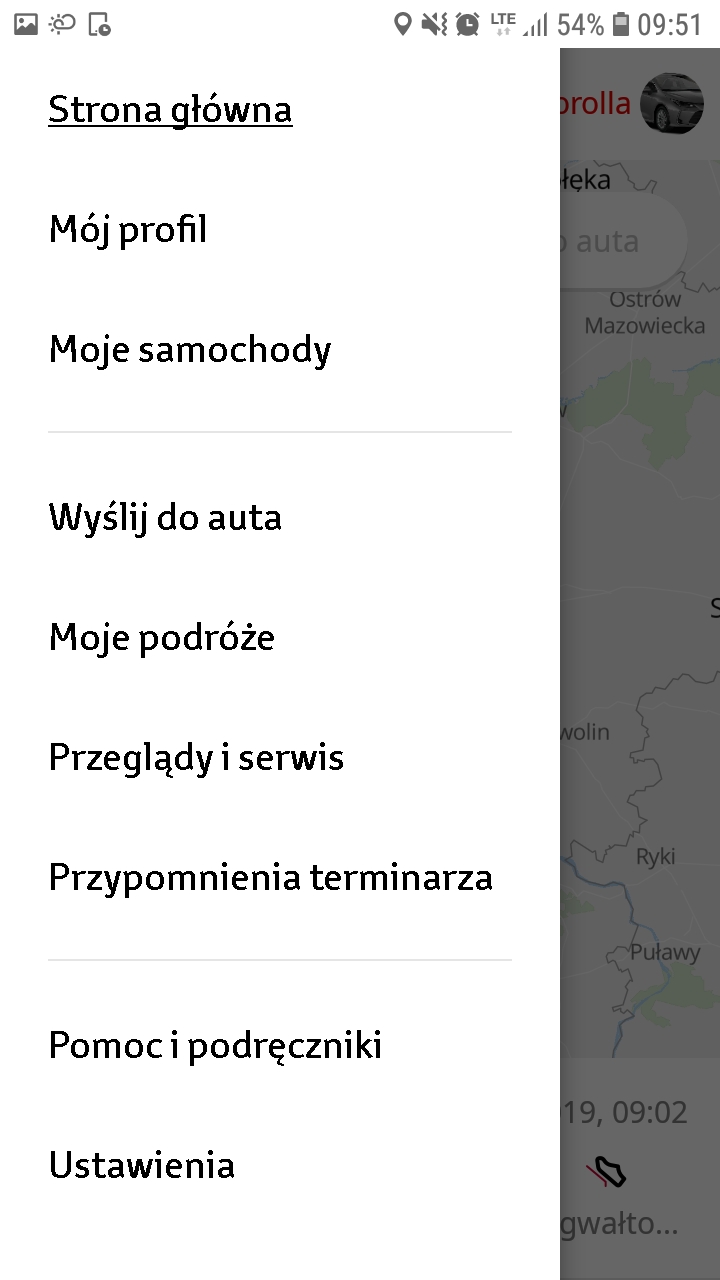Go to Ustawienia

[142, 1165]
